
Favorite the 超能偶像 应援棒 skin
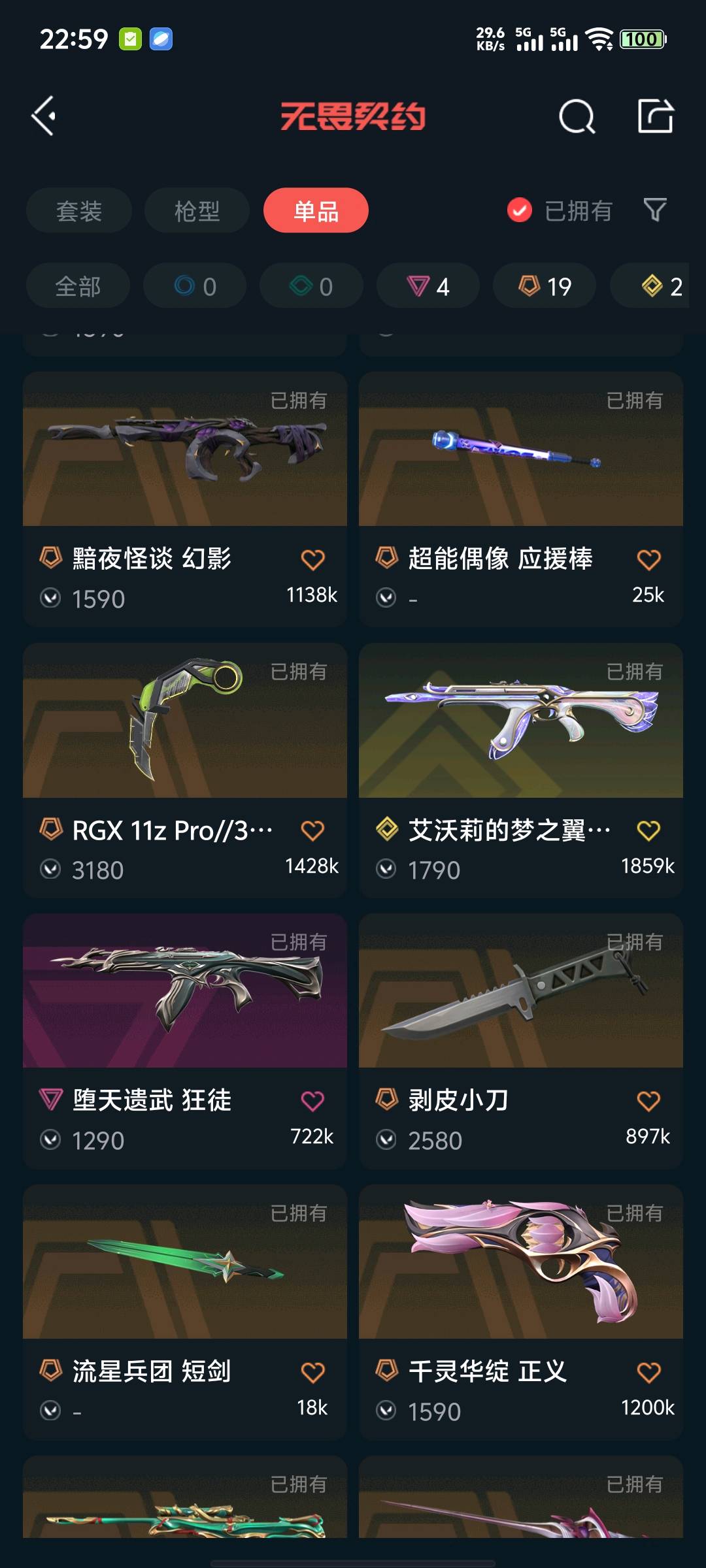648,560
